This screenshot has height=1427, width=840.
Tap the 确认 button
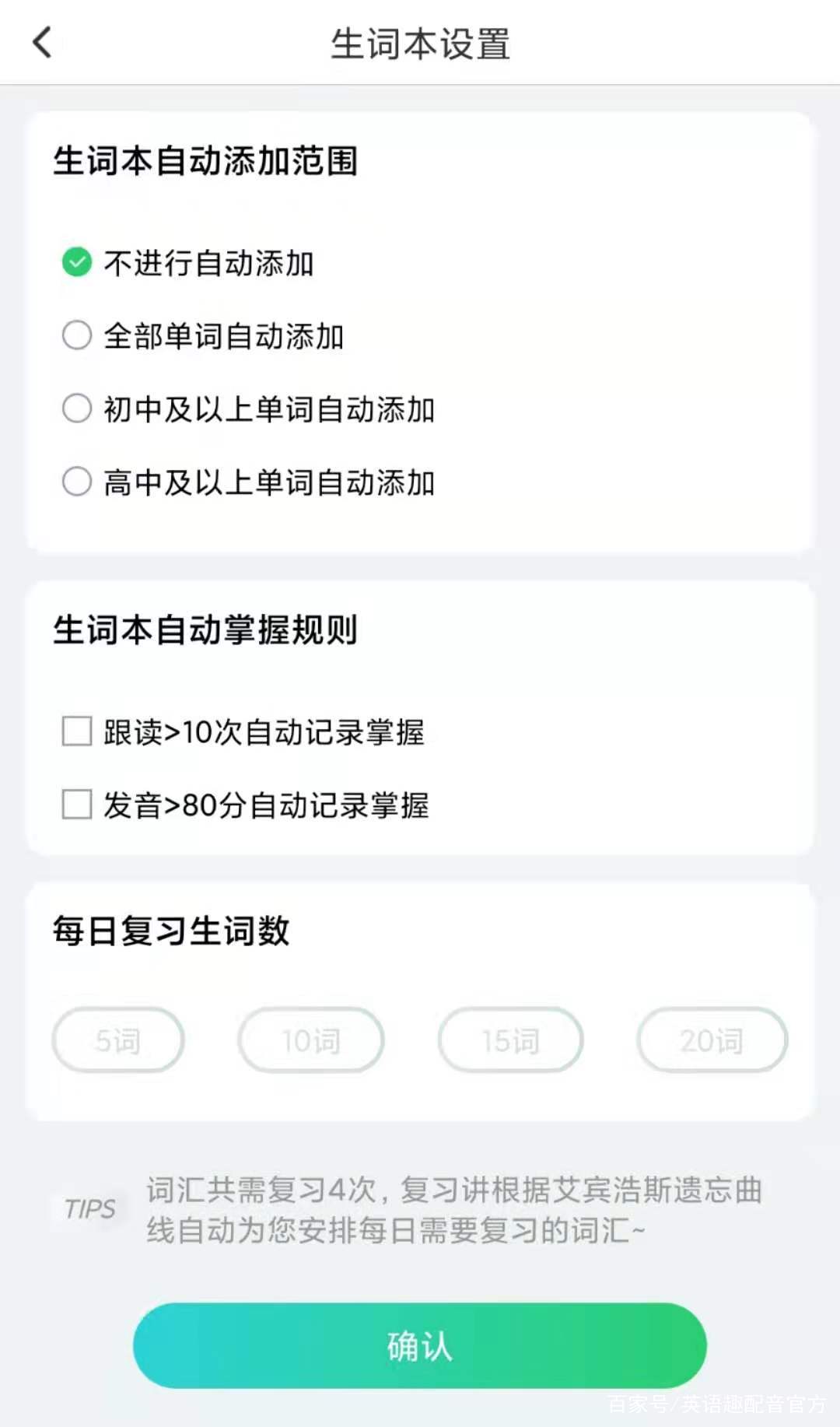pyautogui.click(x=420, y=1346)
